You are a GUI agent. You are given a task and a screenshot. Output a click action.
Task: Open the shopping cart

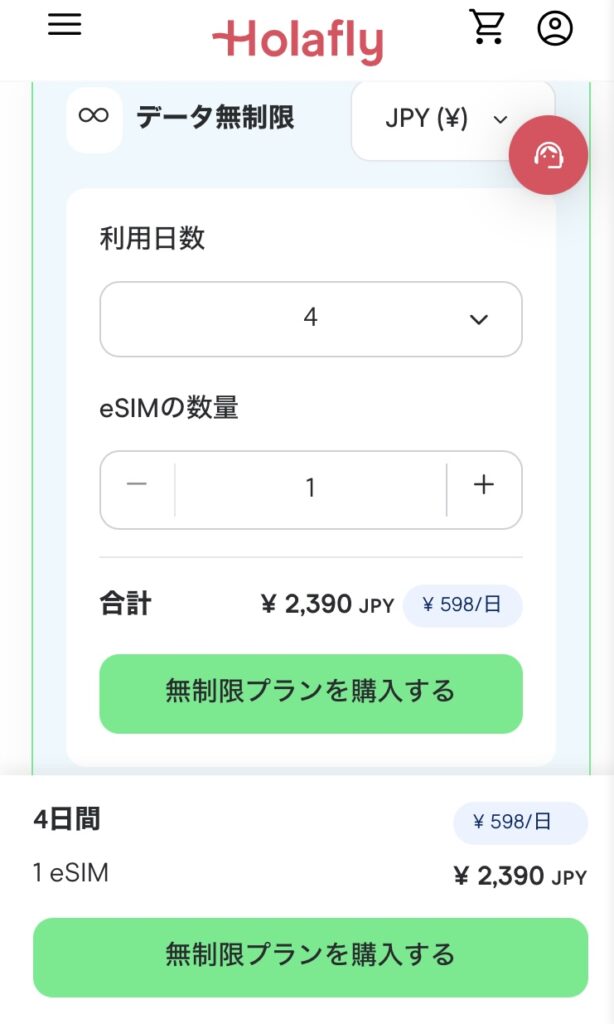click(487, 27)
